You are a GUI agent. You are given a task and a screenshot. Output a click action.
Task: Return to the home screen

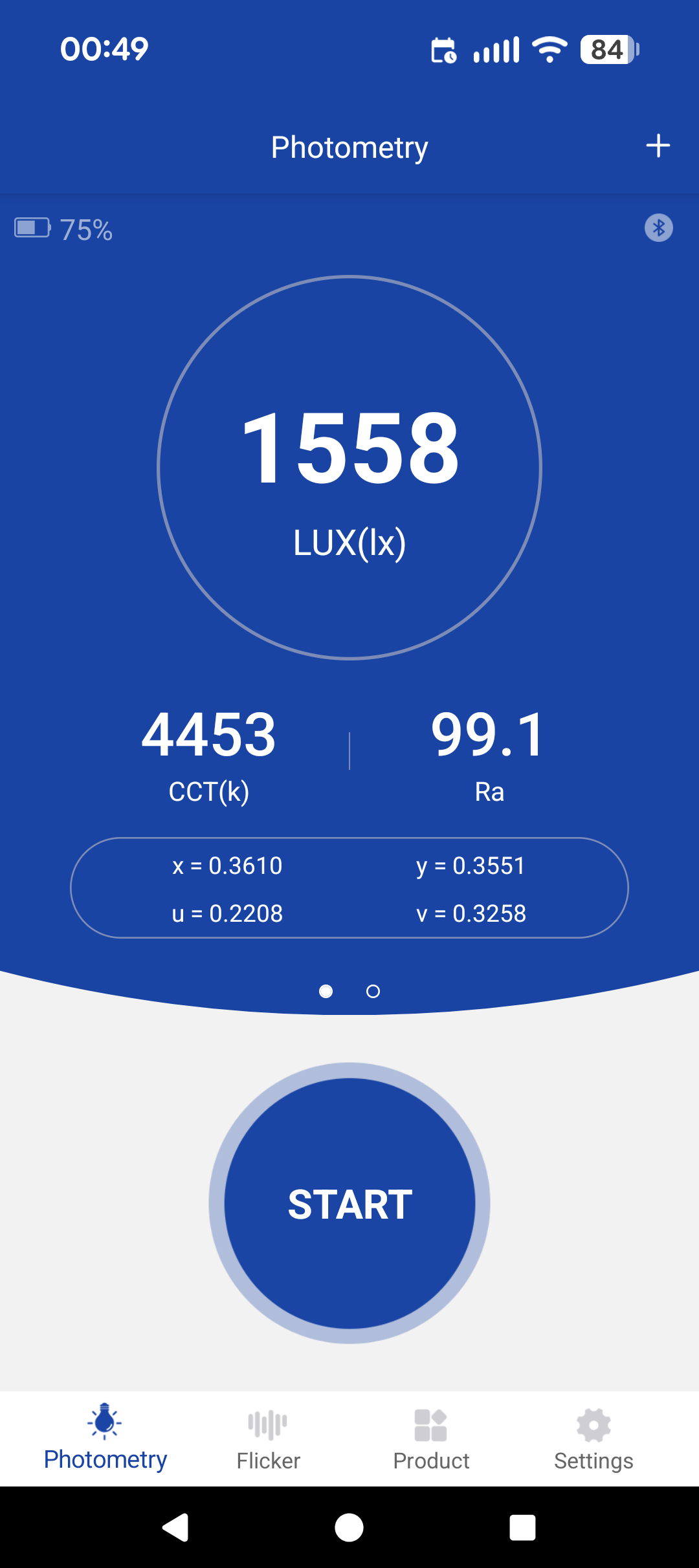click(x=349, y=1528)
